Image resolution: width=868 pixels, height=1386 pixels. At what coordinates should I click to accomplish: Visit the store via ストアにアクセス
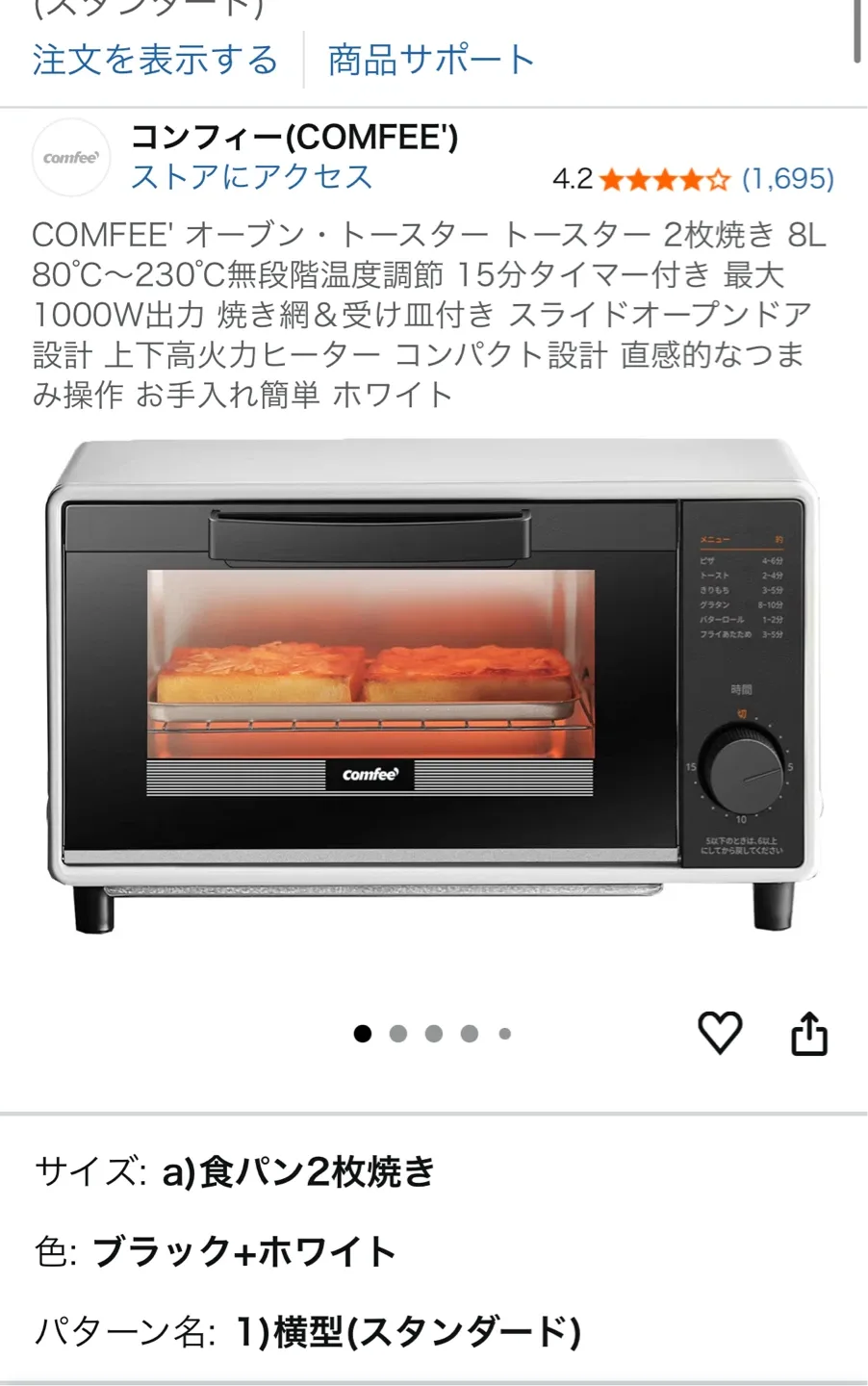(251, 177)
